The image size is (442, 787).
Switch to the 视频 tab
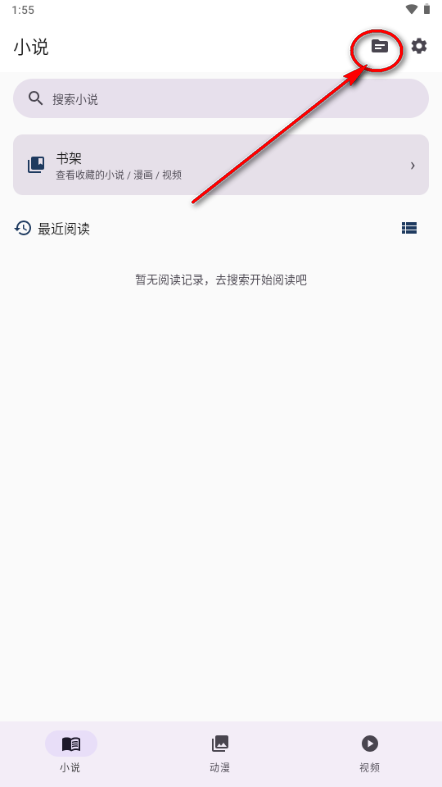click(369, 753)
